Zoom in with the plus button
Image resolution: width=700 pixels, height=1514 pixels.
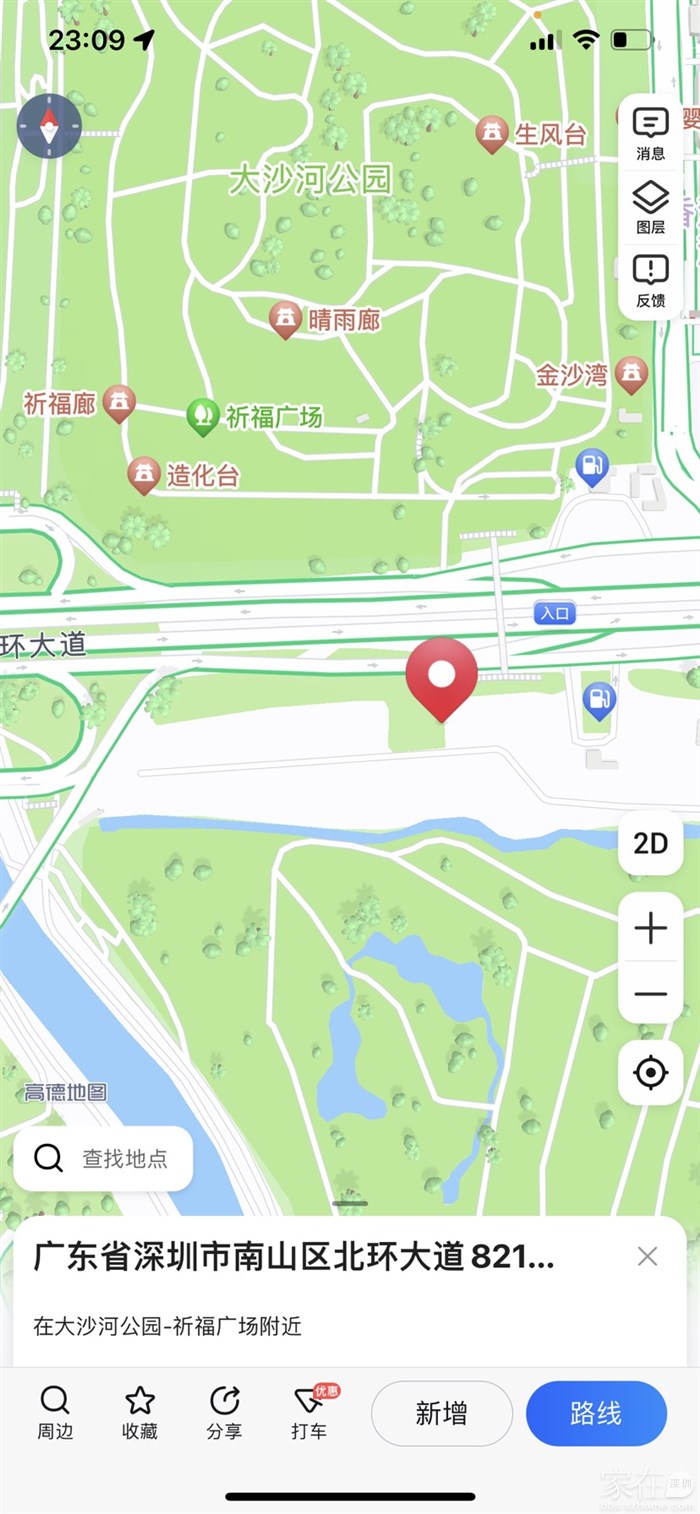coord(651,928)
